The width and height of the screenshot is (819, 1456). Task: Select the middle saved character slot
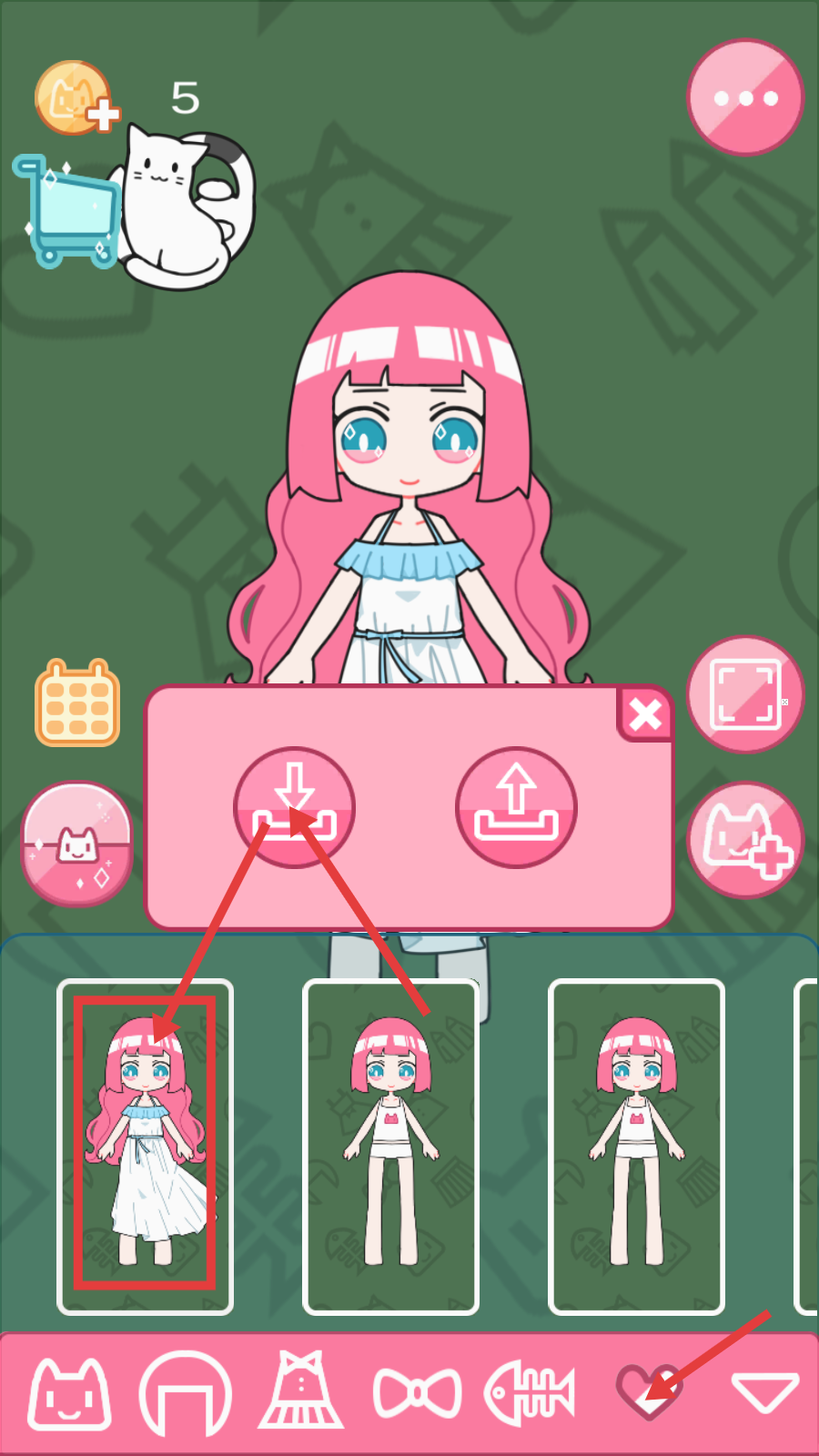(x=391, y=1147)
